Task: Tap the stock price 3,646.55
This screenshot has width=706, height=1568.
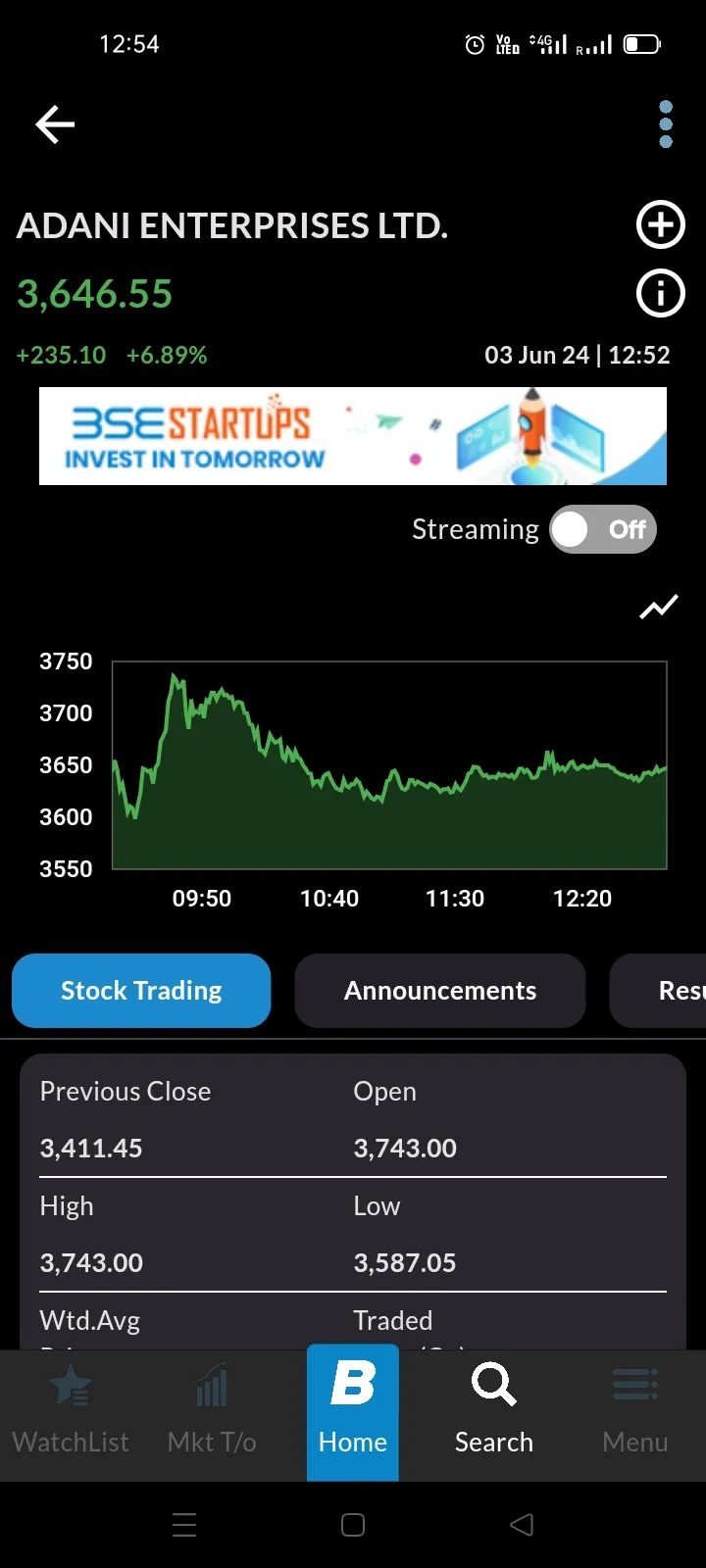Action: tap(94, 295)
